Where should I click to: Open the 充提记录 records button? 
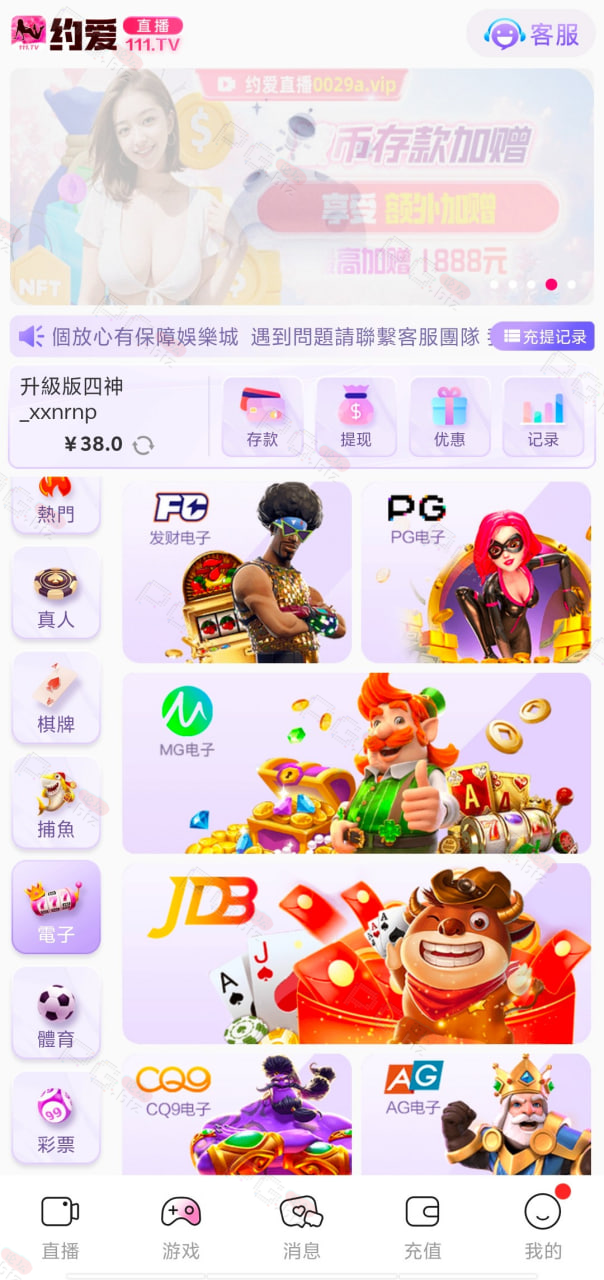coord(542,337)
